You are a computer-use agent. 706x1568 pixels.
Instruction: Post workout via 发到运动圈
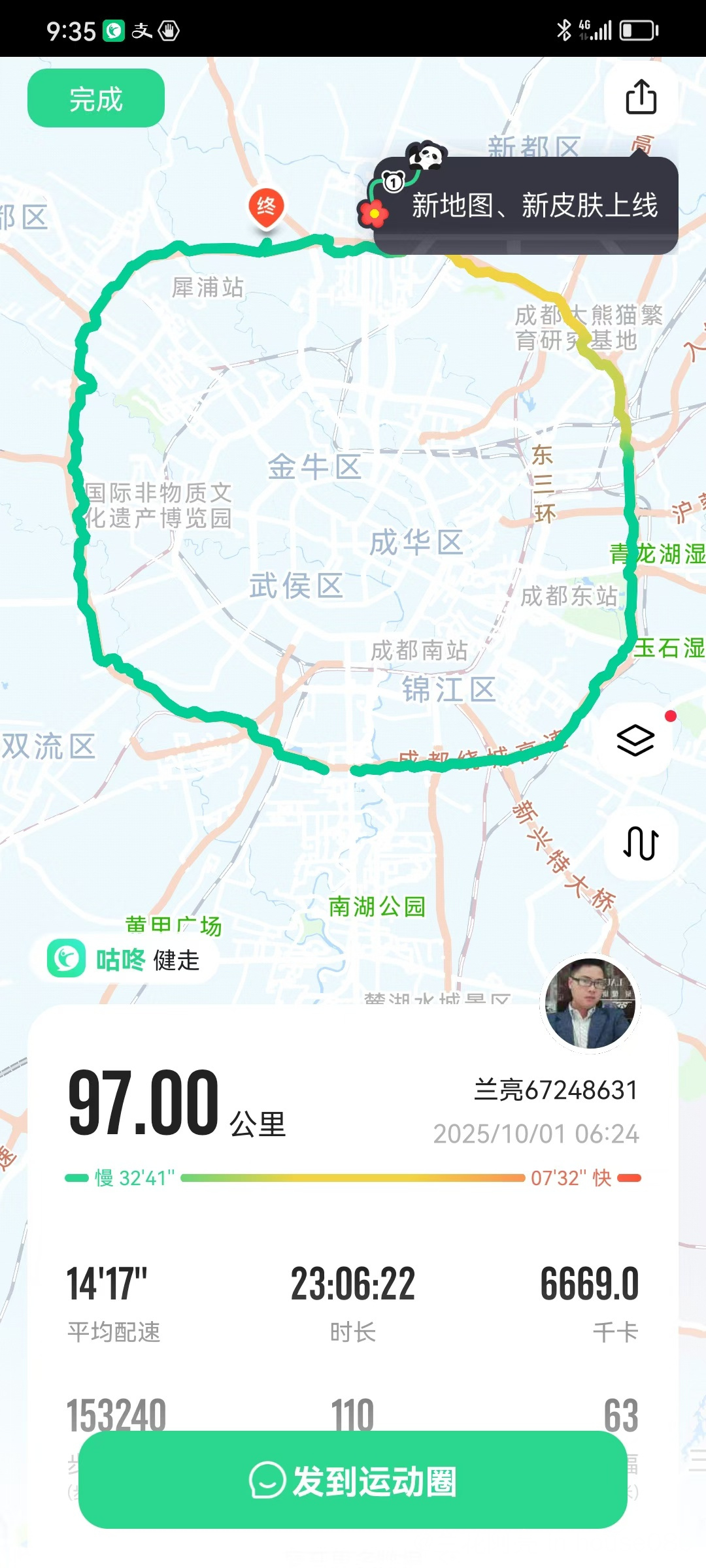coord(353,1480)
